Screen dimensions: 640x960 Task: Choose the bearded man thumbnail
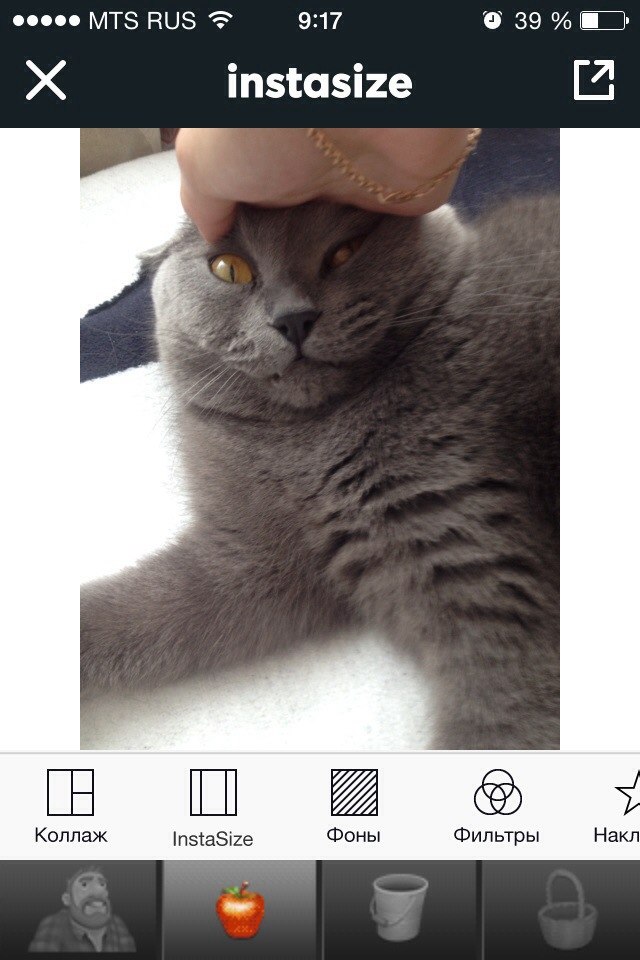point(80,910)
